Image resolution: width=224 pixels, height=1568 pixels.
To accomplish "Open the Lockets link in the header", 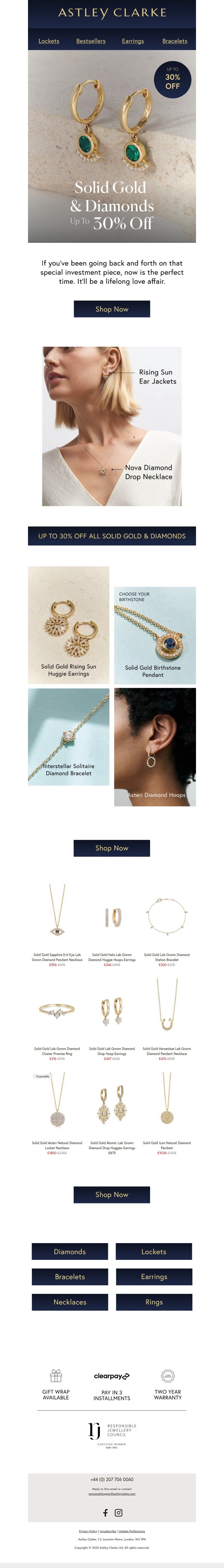I will [x=49, y=41].
